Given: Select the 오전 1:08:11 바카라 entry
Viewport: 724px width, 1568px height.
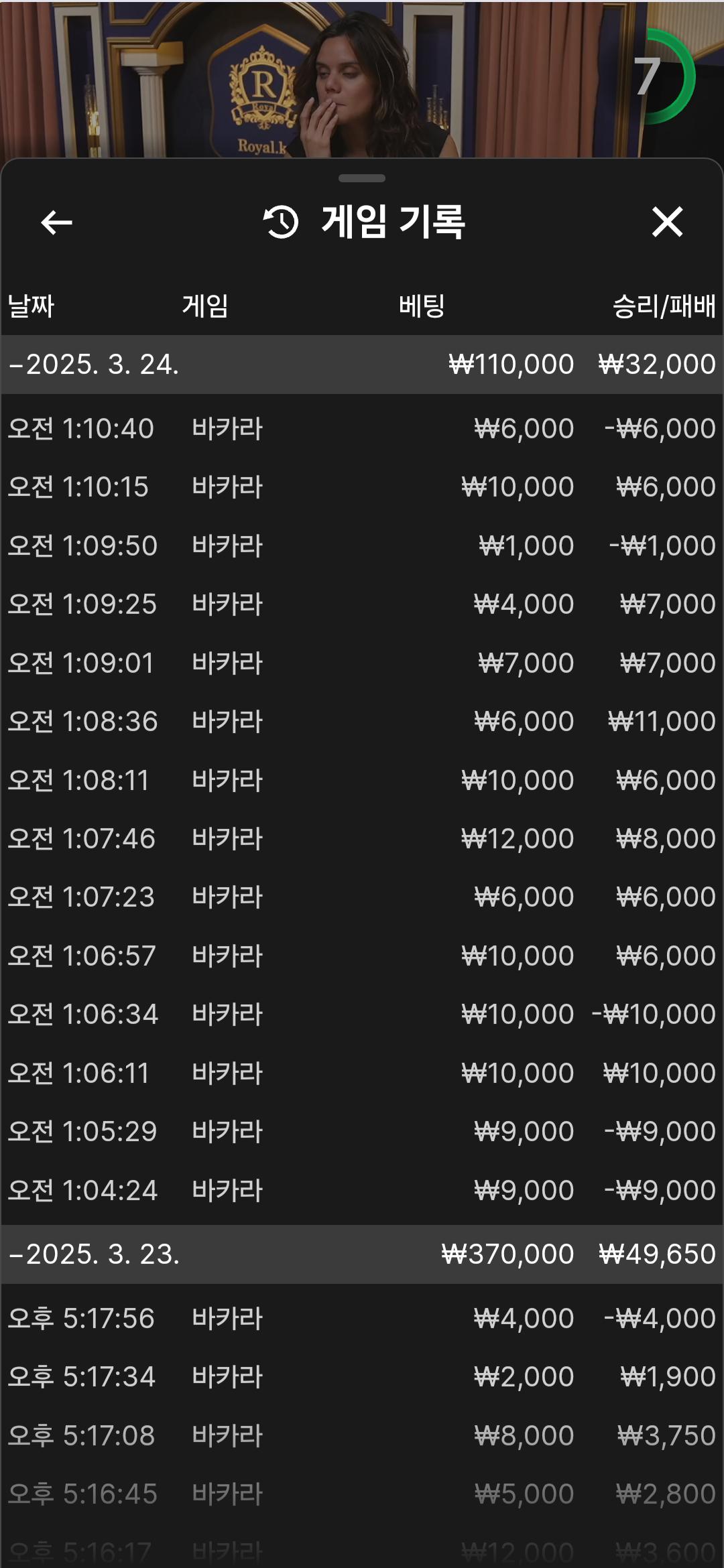Looking at the screenshot, I should click(x=362, y=781).
